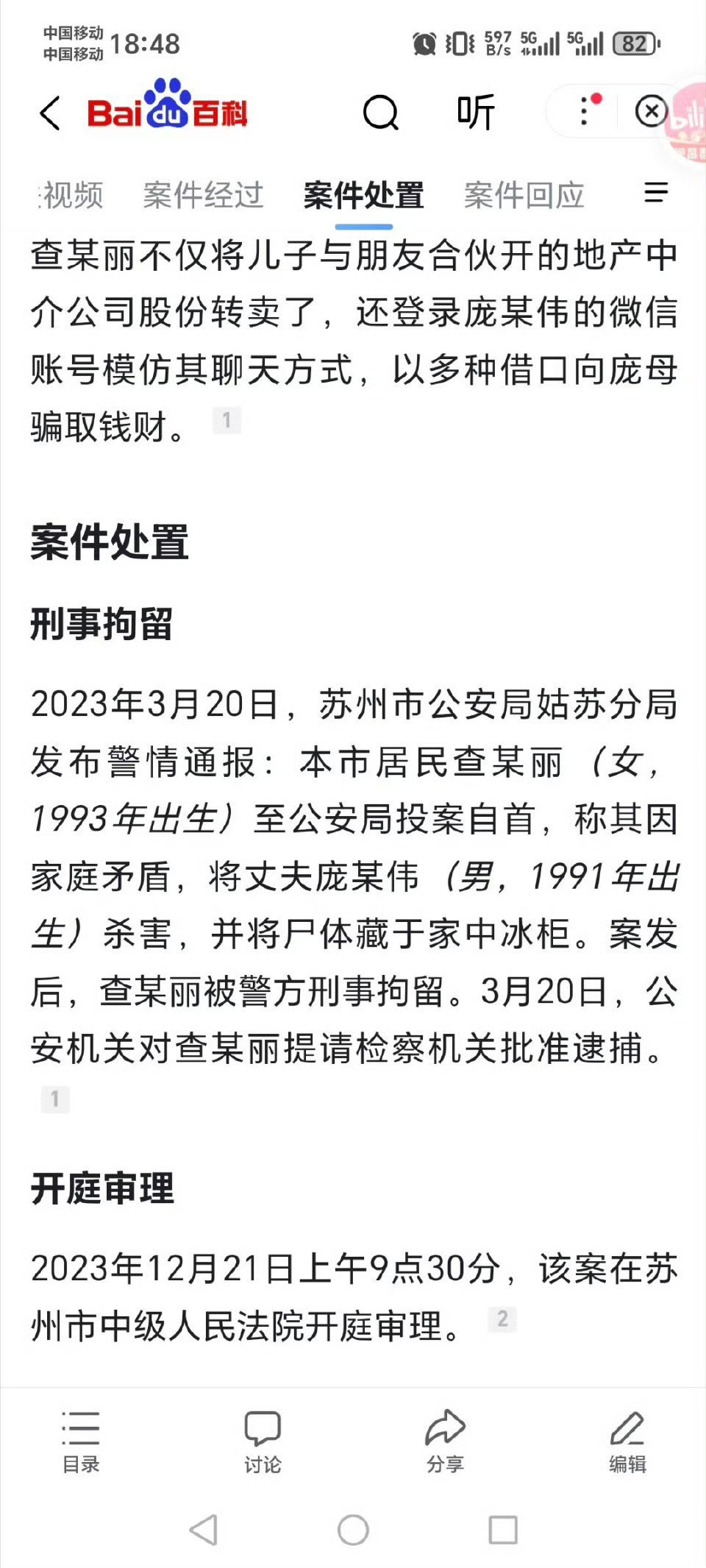The height and width of the screenshot is (1568, 706).
Task: Switch to the 案件回应 tab
Action: click(524, 196)
